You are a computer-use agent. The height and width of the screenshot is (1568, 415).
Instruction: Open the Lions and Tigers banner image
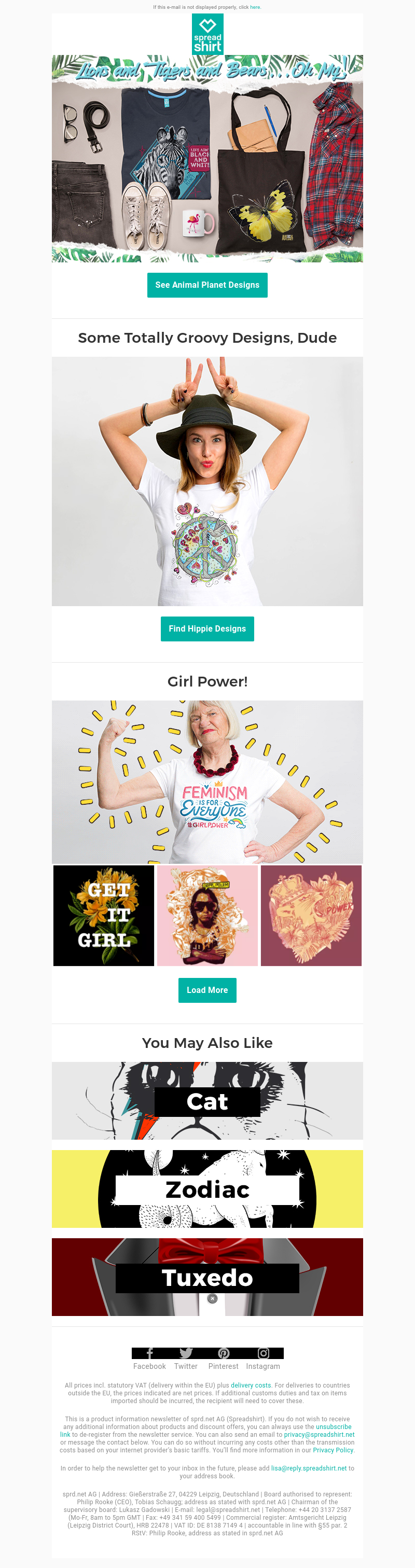coord(207,158)
